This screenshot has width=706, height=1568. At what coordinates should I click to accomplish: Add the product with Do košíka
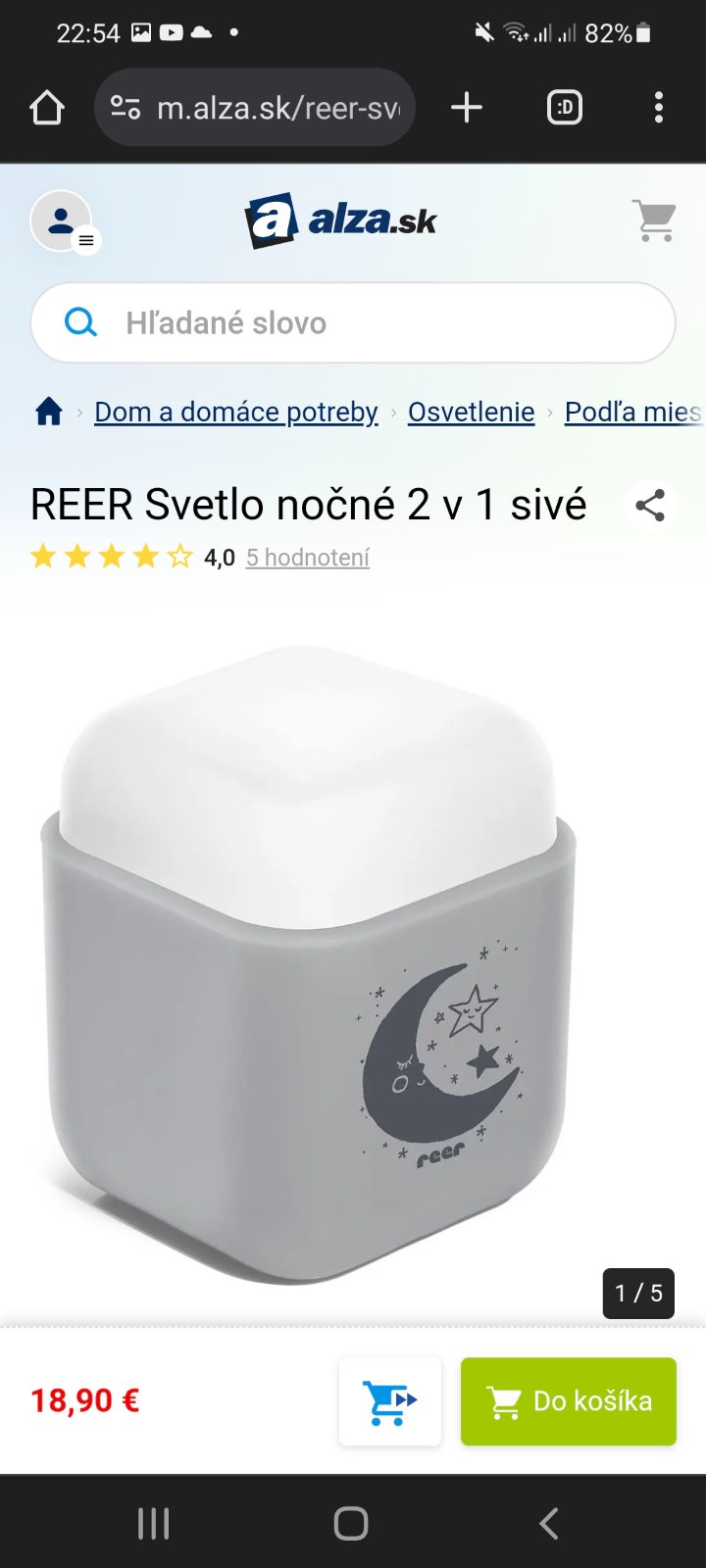click(569, 1401)
